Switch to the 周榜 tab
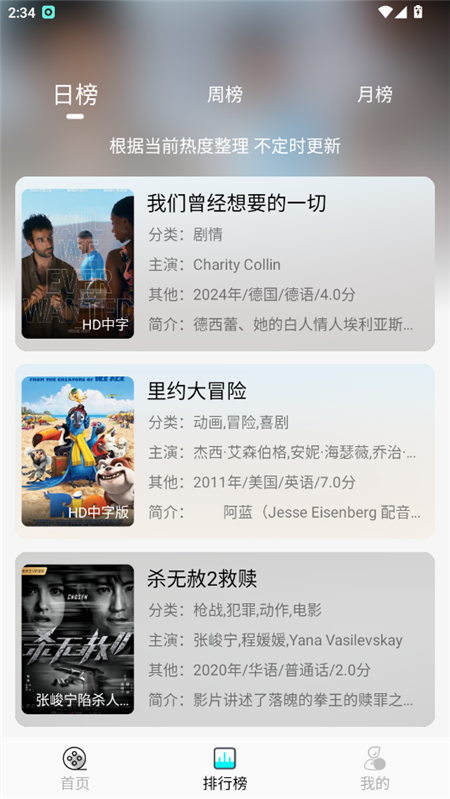 click(225, 95)
